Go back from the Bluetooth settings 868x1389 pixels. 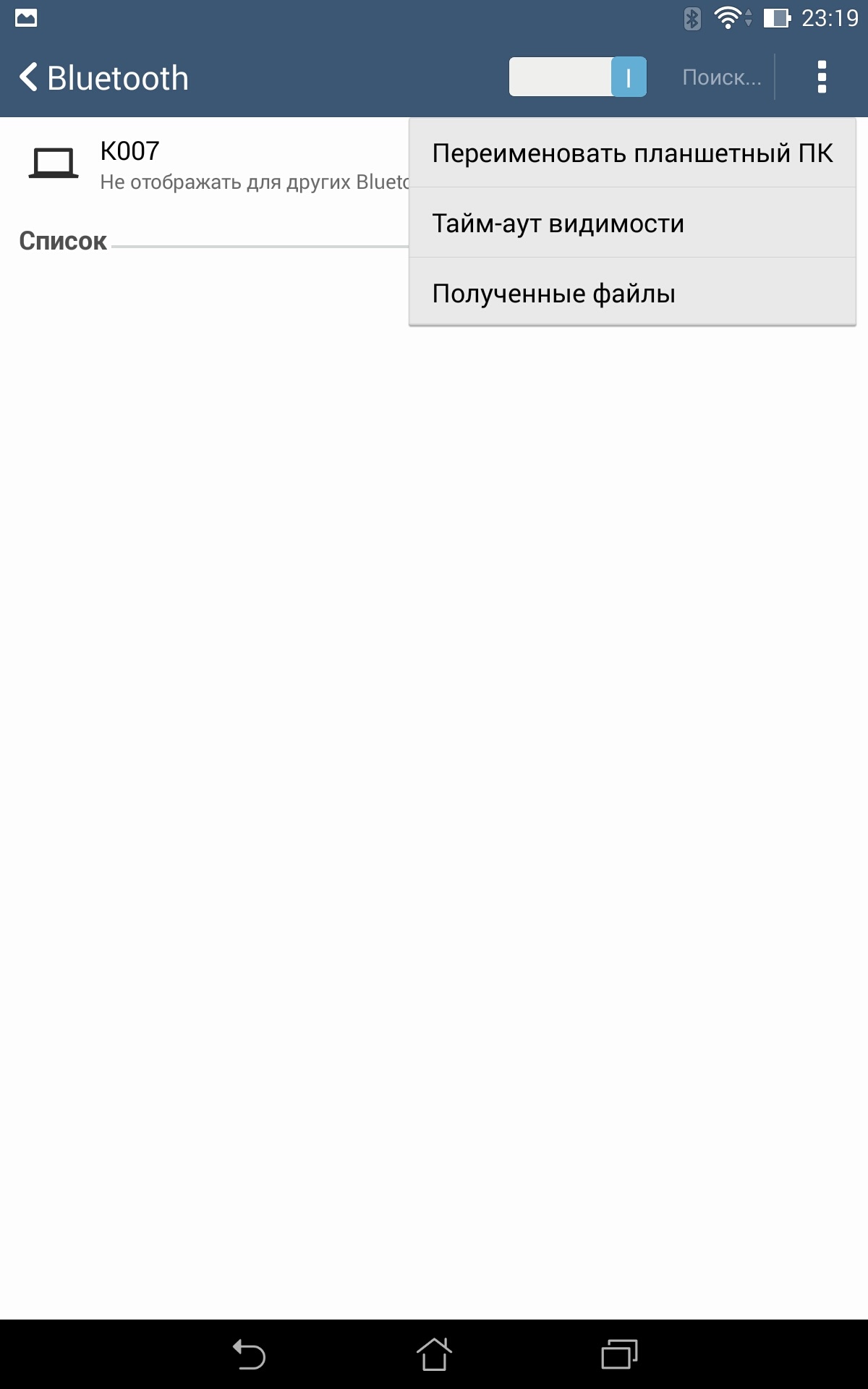click(29, 77)
